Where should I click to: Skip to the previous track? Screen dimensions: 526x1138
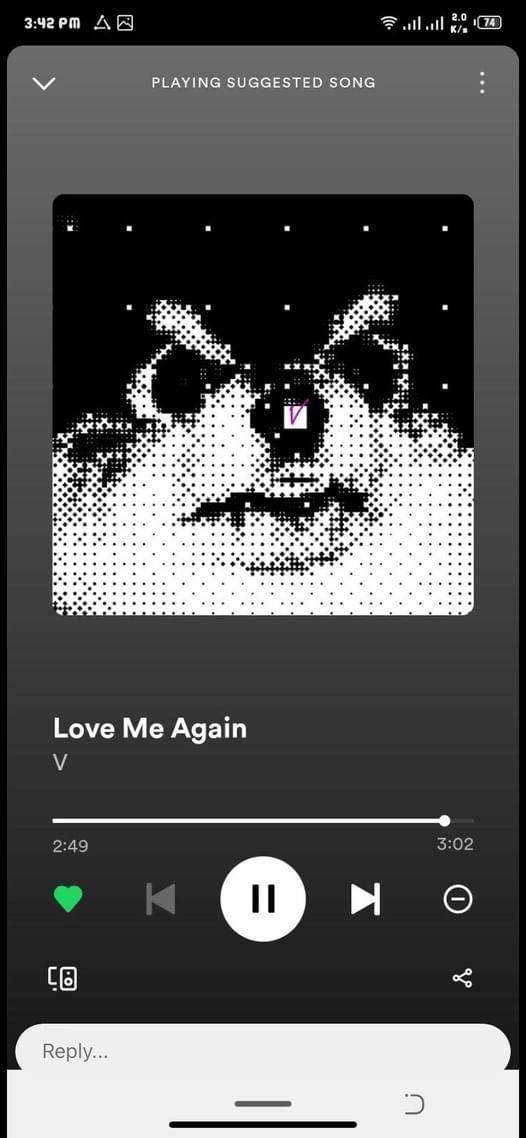[x=160, y=899]
